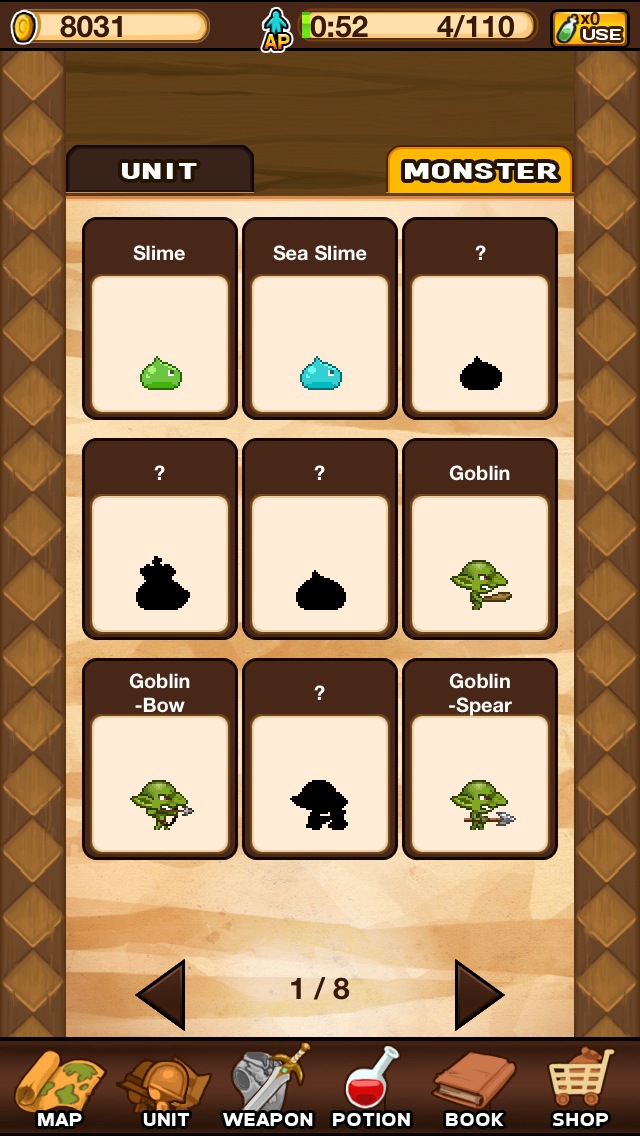View the Goblin-Bow entry

pyautogui.click(x=160, y=758)
